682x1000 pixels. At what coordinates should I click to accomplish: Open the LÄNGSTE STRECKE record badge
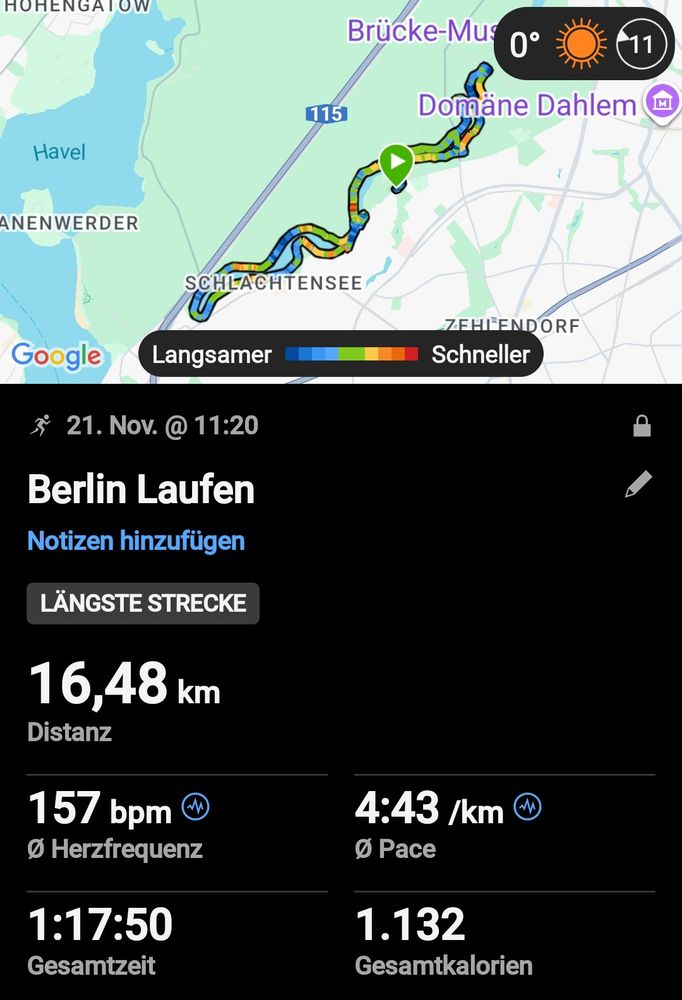(x=143, y=604)
